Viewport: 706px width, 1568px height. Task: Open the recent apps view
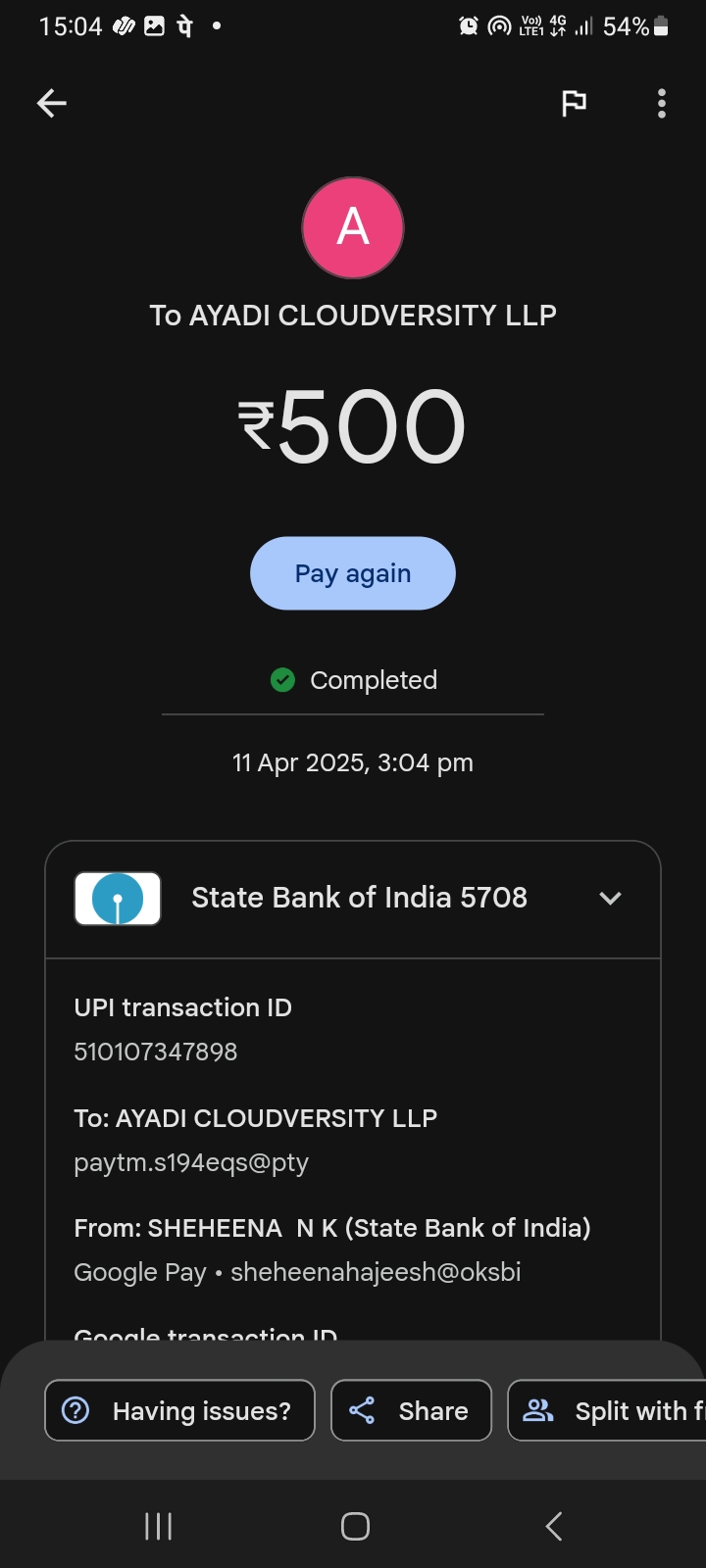pyautogui.click(x=158, y=1526)
